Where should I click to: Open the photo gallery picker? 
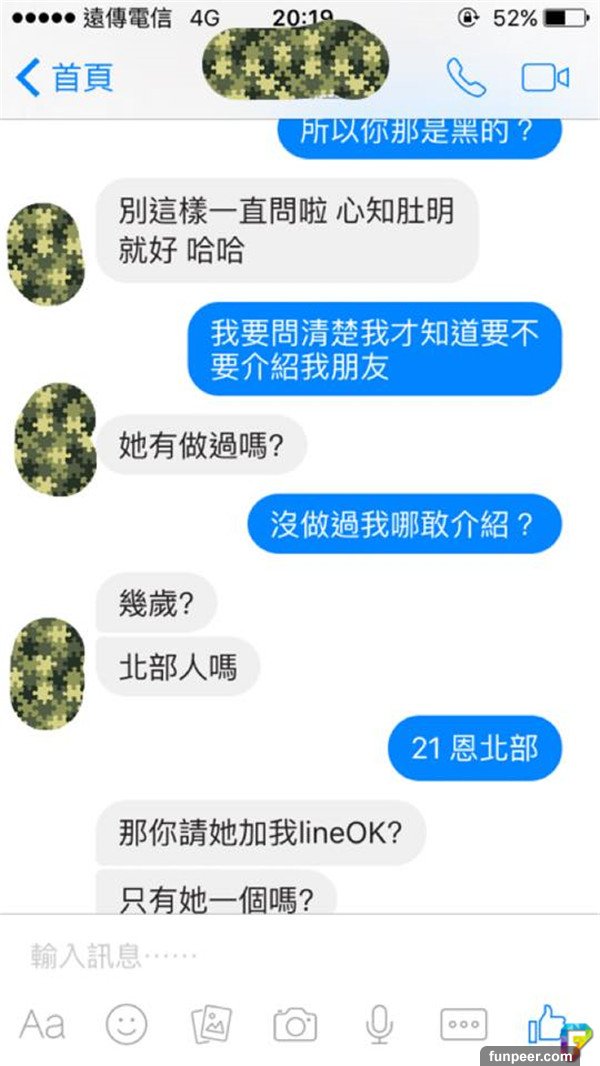(x=211, y=1024)
